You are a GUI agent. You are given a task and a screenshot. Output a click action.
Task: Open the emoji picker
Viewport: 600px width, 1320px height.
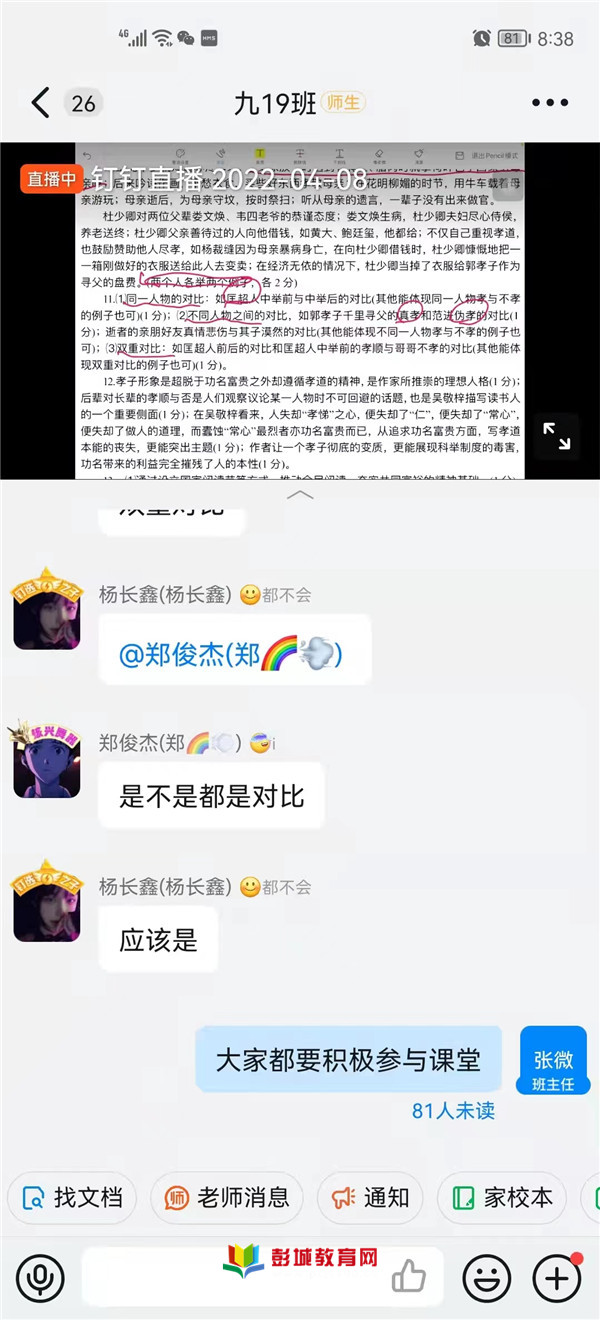[x=487, y=1277]
